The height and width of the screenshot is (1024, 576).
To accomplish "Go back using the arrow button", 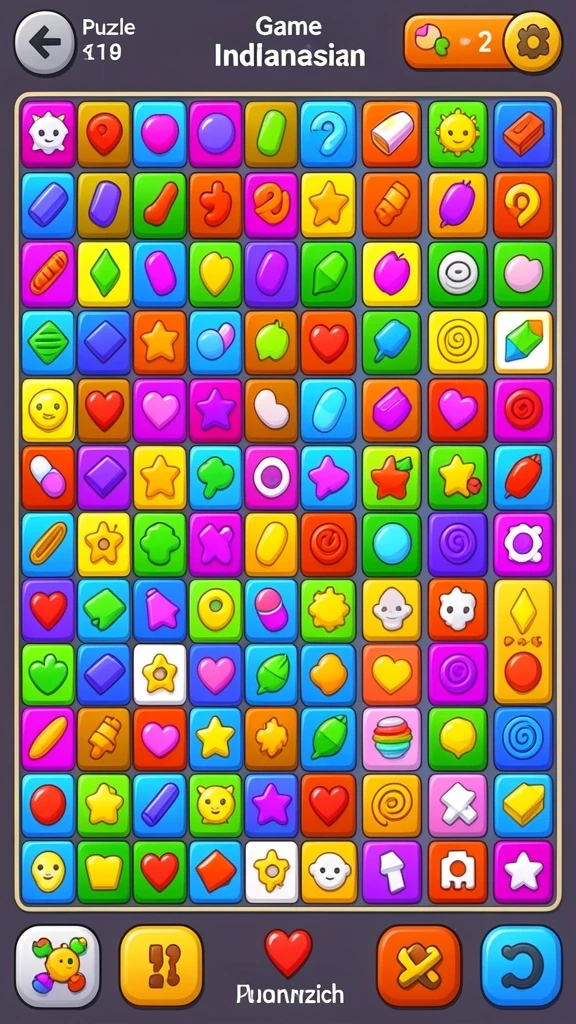I will click(44, 42).
